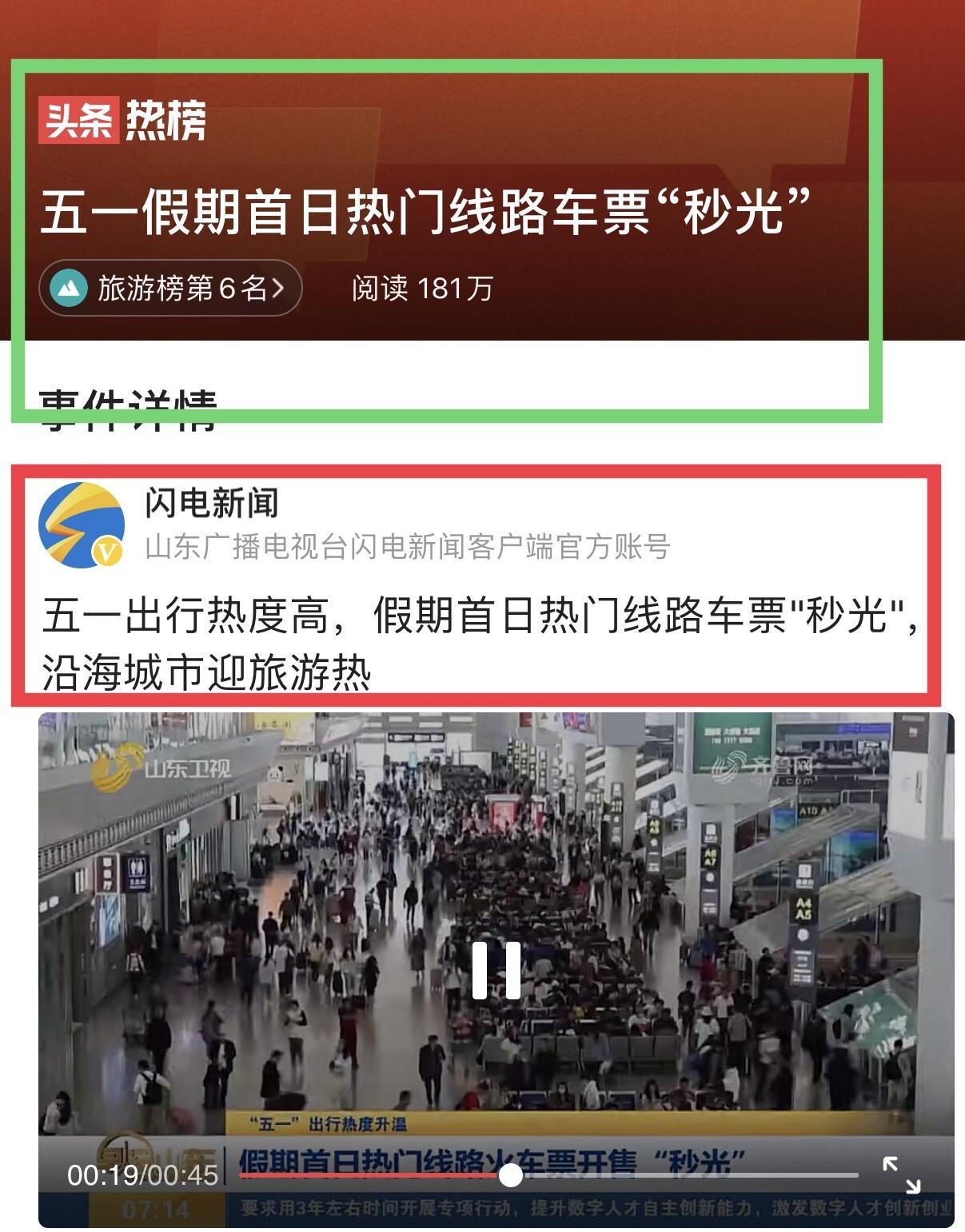Open the 旅游榜第6名 ranking chip
The width and height of the screenshot is (965, 1232).
170,288
